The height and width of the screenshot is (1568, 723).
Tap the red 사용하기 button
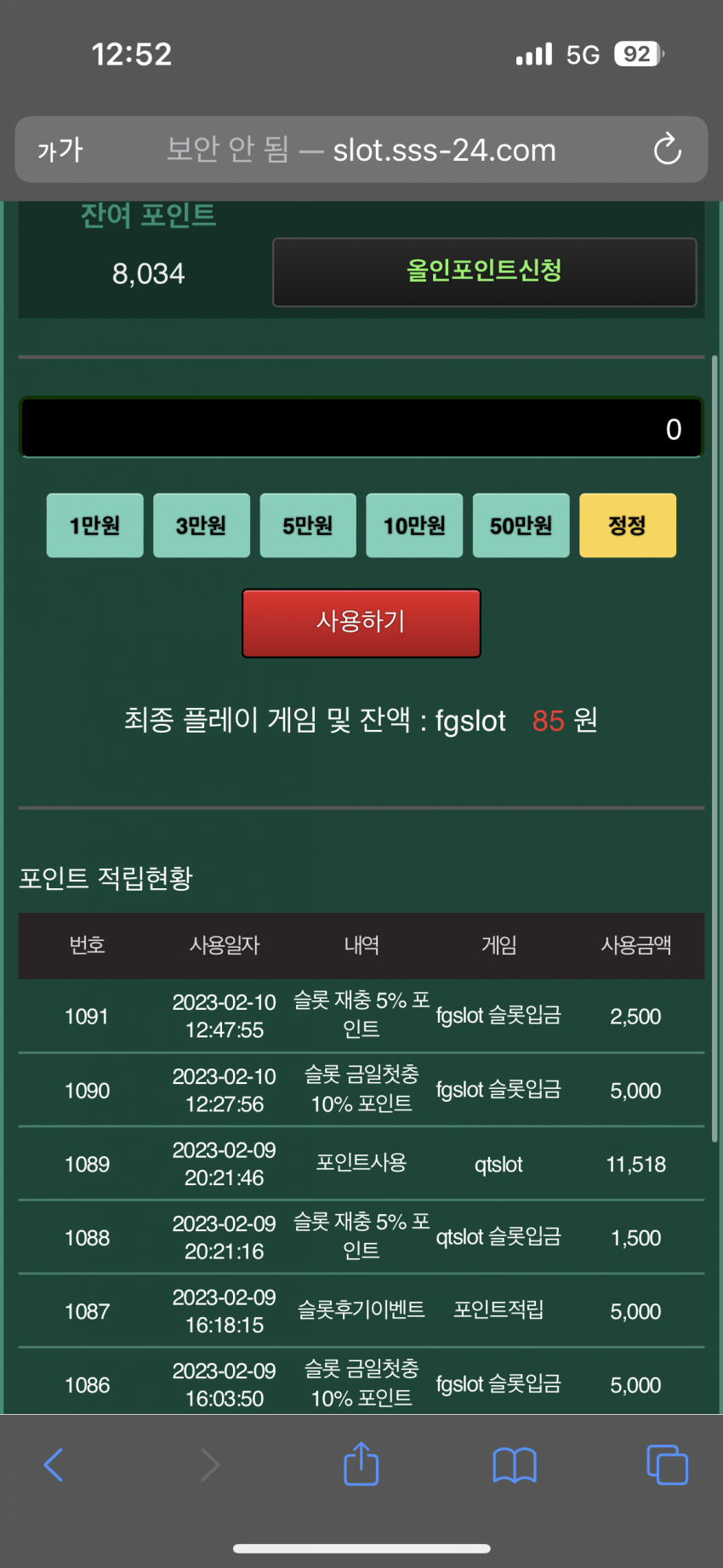click(x=361, y=623)
